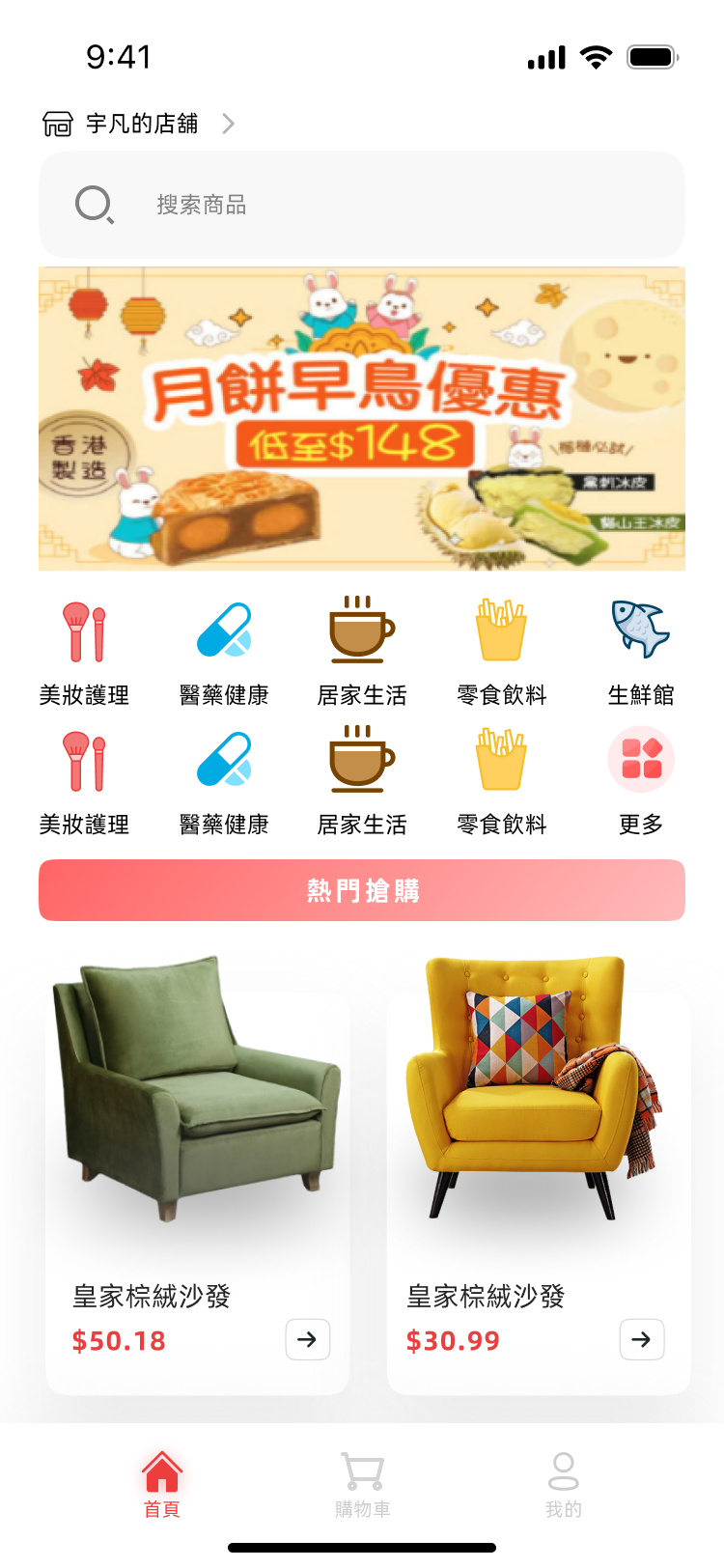Tap the 購物車 cart icon in bottom bar
Screen dimensions: 724x1568
pyautogui.click(x=362, y=1470)
